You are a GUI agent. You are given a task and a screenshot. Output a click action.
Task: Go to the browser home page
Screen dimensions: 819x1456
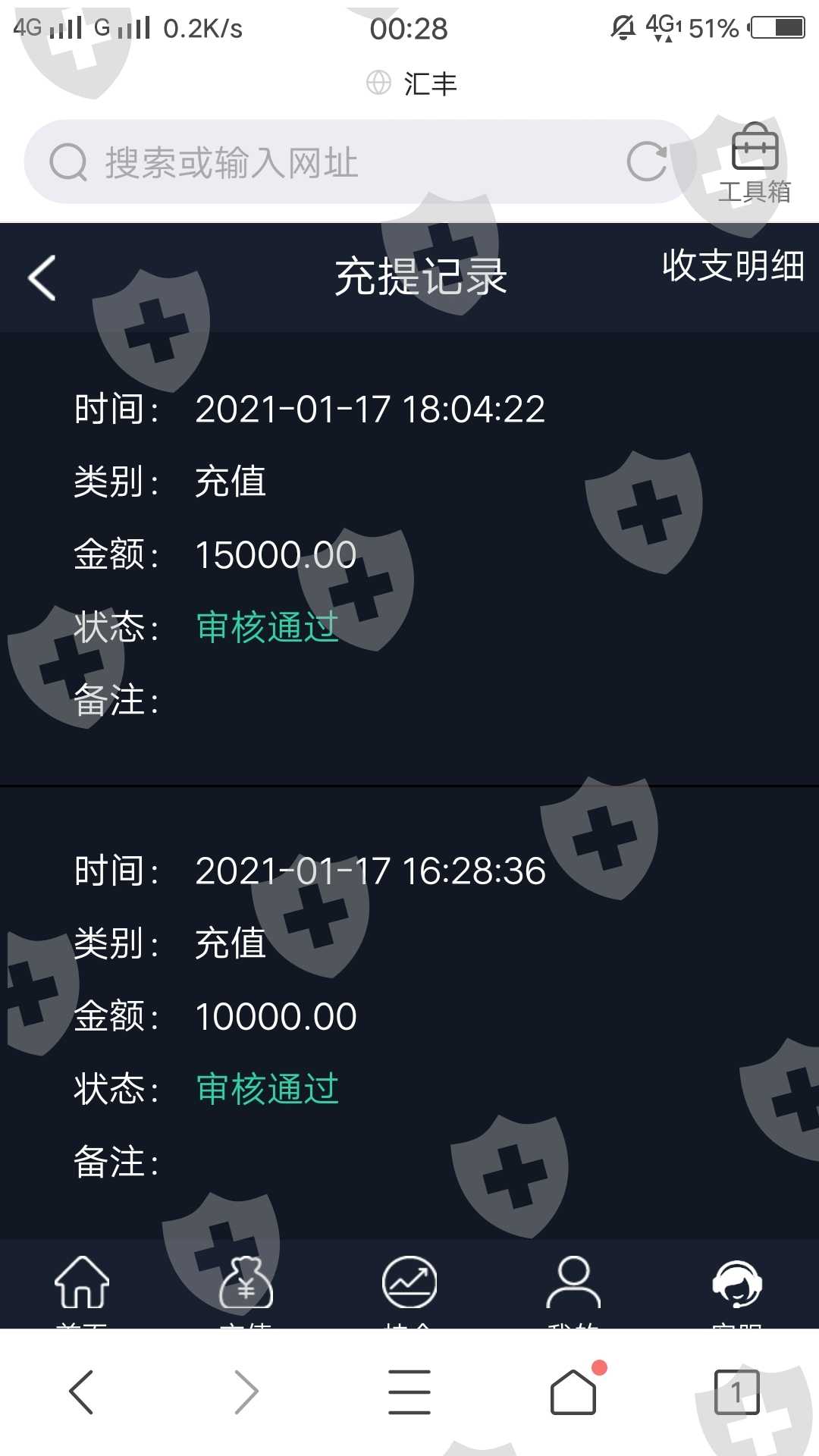(x=573, y=1392)
